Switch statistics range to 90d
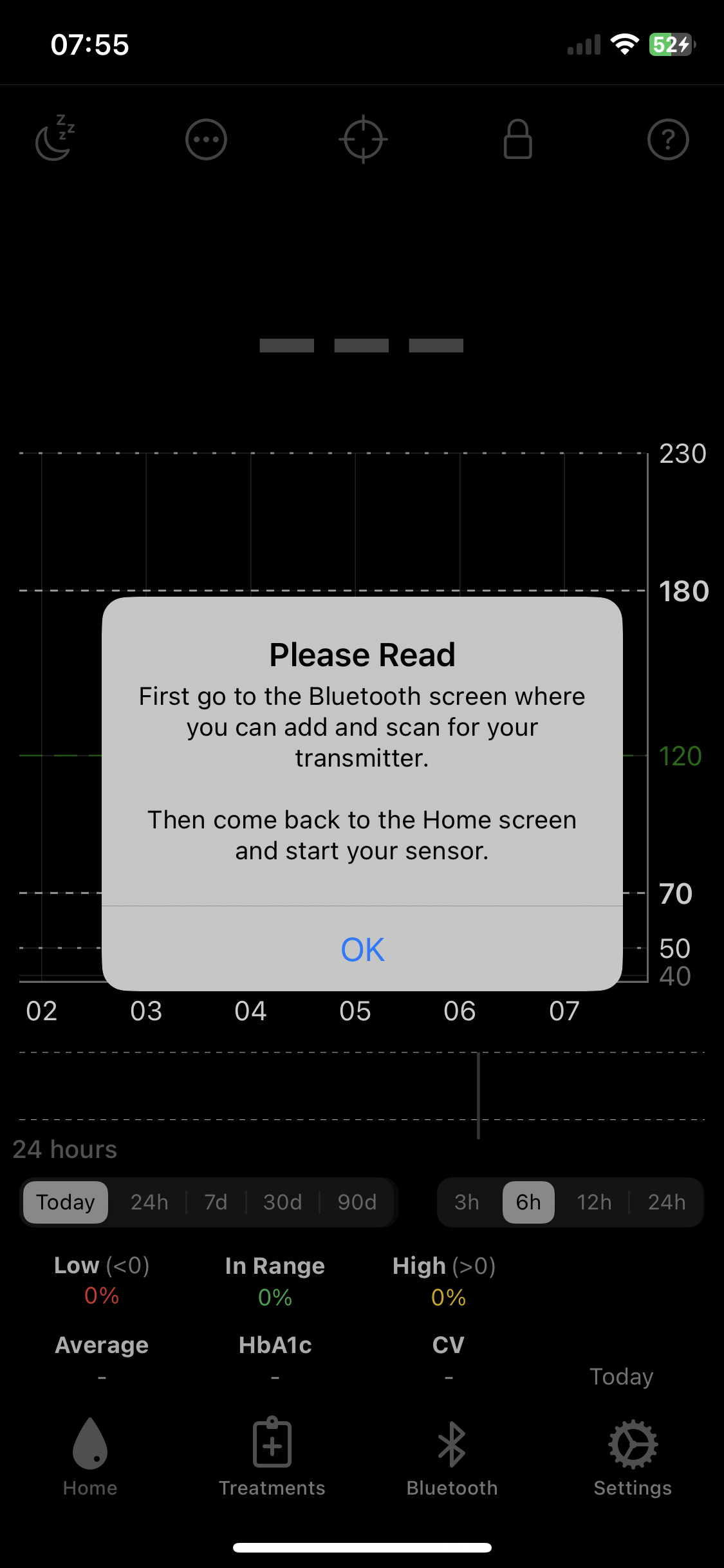The image size is (724, 1568). [357, 1202]
